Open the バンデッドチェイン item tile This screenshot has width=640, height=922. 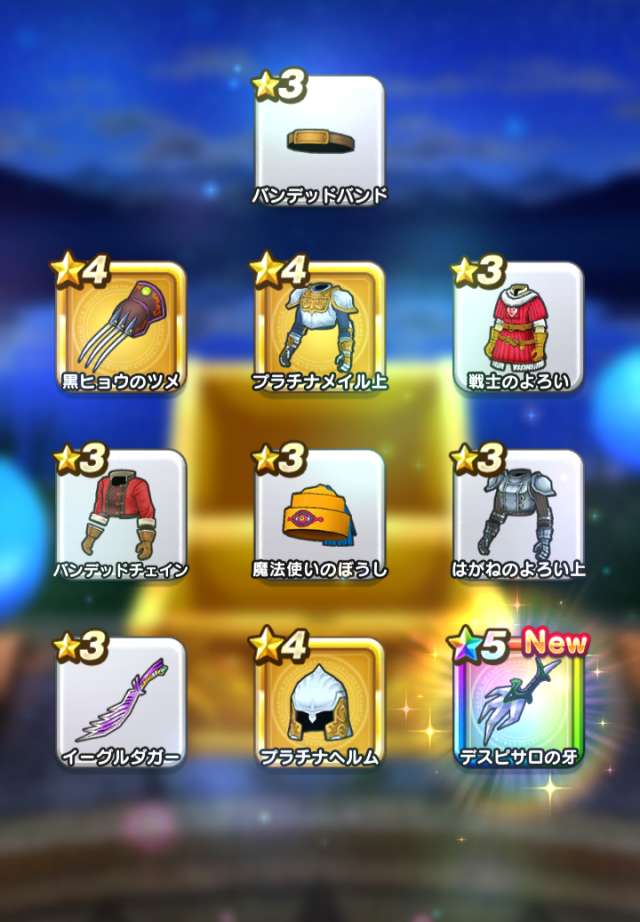[122, 514]
